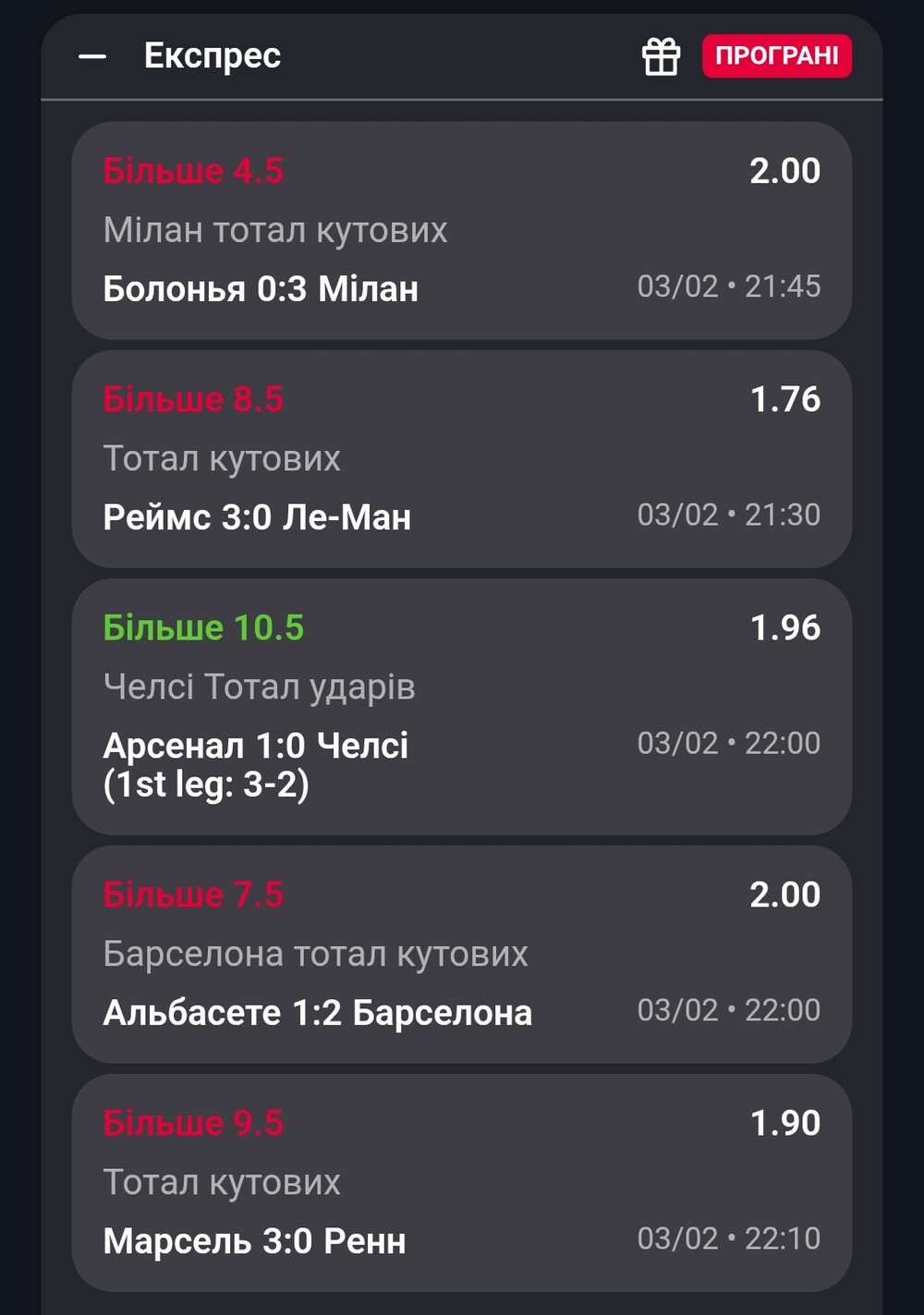The width and height of the screenshot is (924, 1315).
Task: Open the gift bonus icon
Action: click(661, 56)
